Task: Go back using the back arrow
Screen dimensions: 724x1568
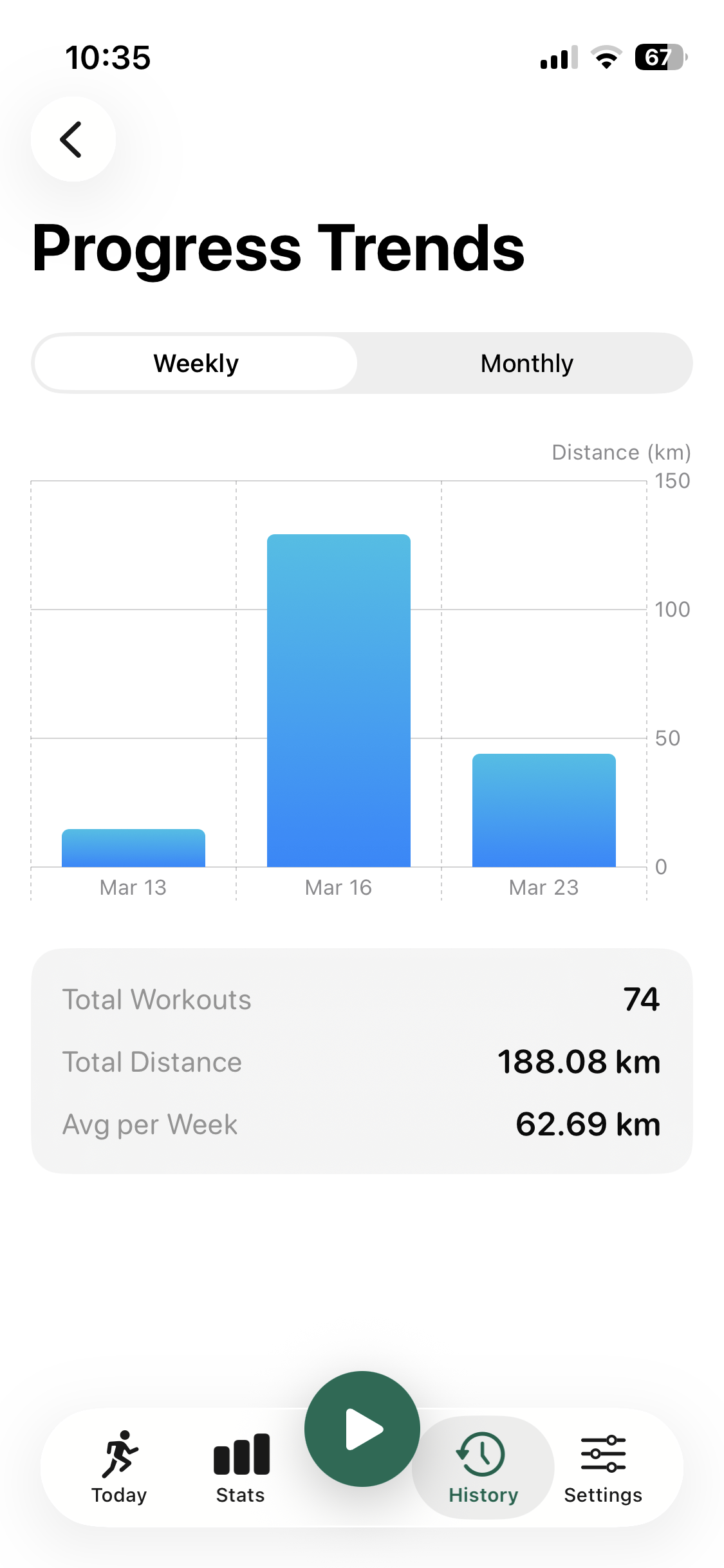Action: pos(73,139)
